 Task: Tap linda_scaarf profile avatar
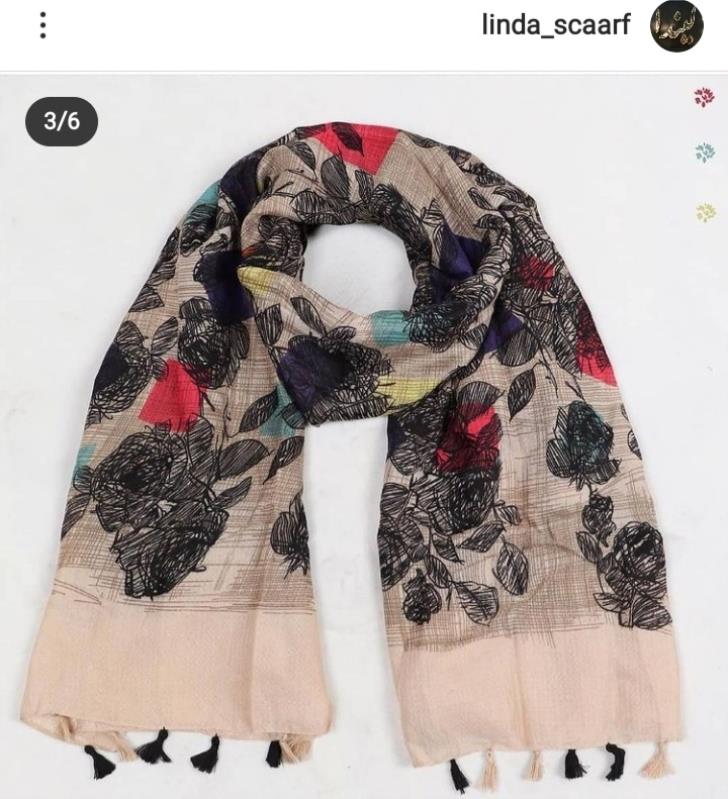pyautogui.click(x=677, y=27)
